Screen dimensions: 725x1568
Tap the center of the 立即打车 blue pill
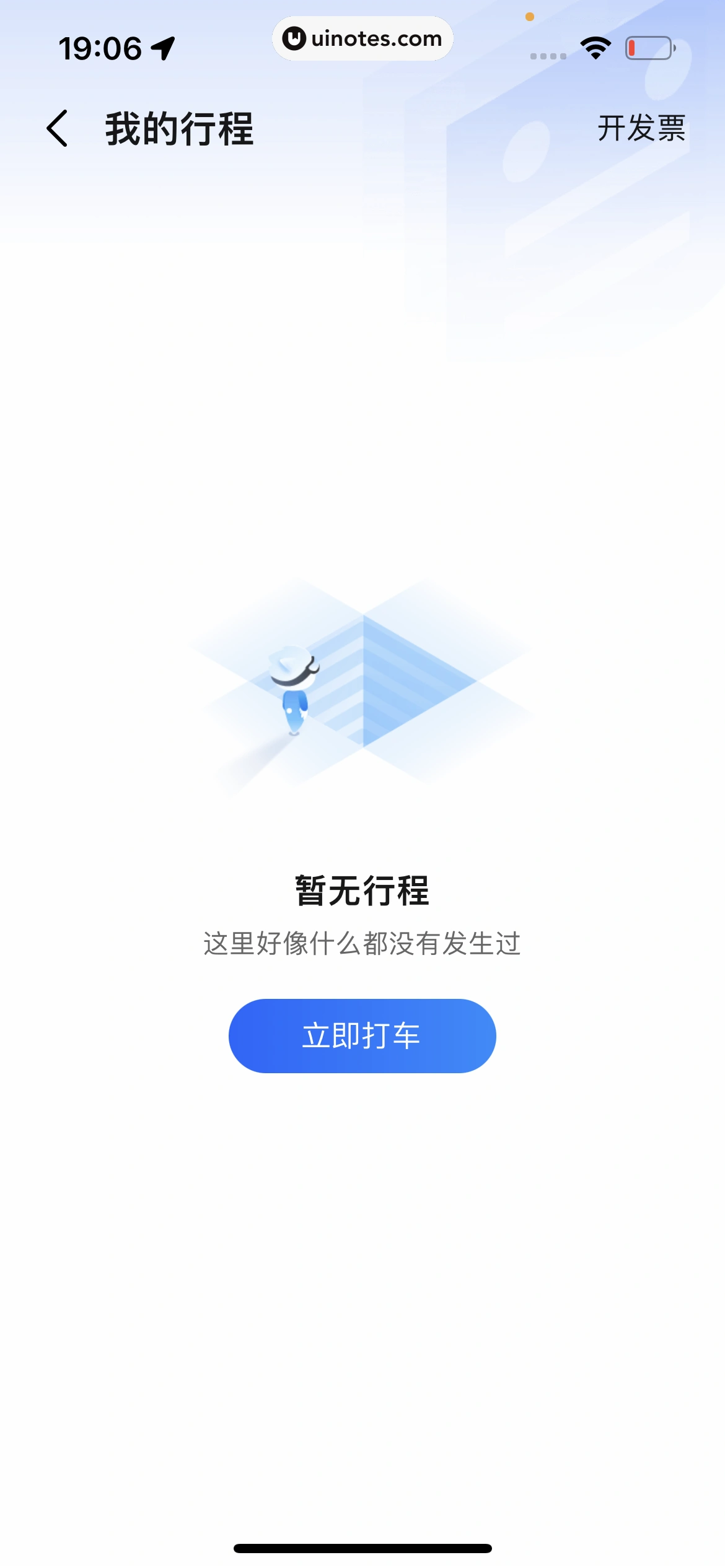(x=362, y=1035)
